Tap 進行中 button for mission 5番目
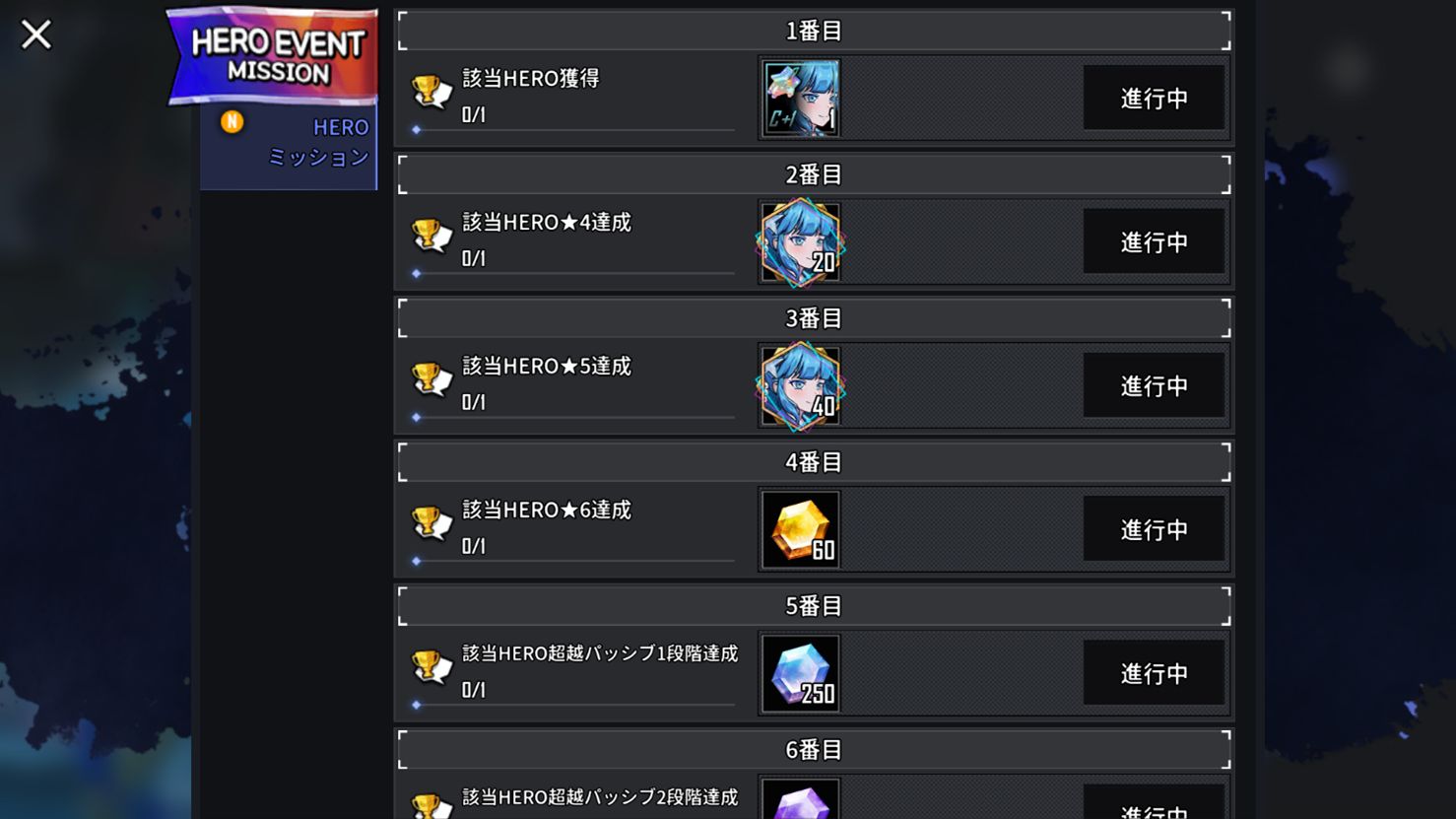Viewport: 1456px width, 819px height. [x=1154, y=673]
